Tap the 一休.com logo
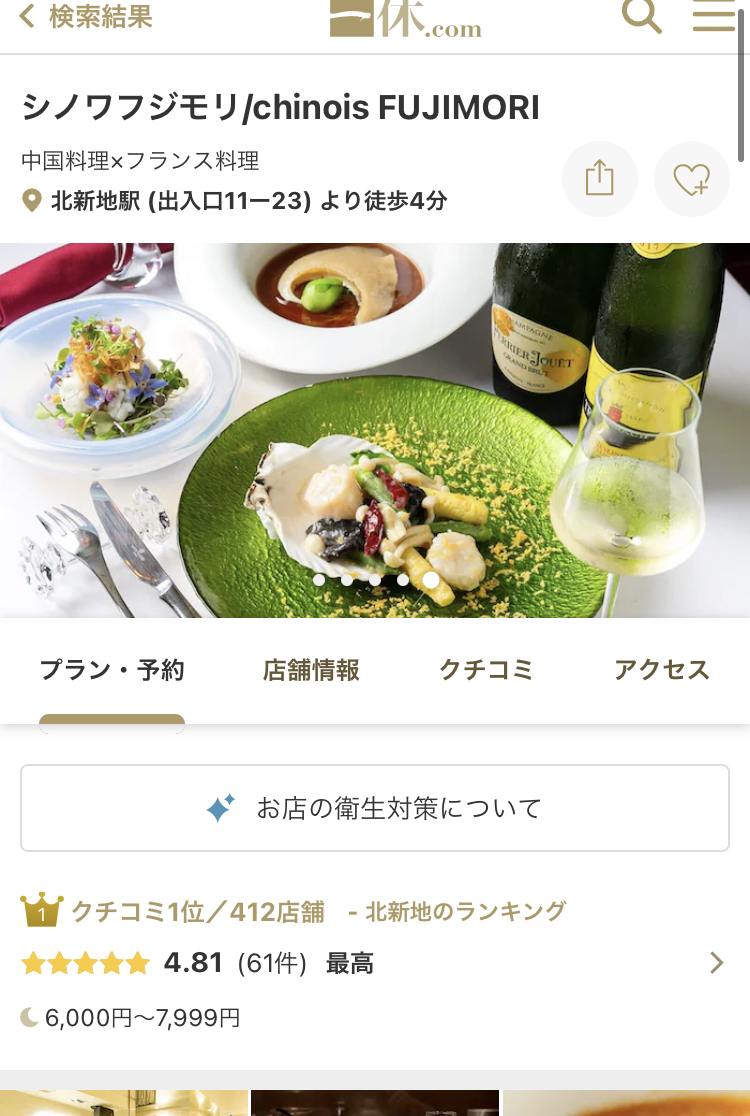 point(406,18)
